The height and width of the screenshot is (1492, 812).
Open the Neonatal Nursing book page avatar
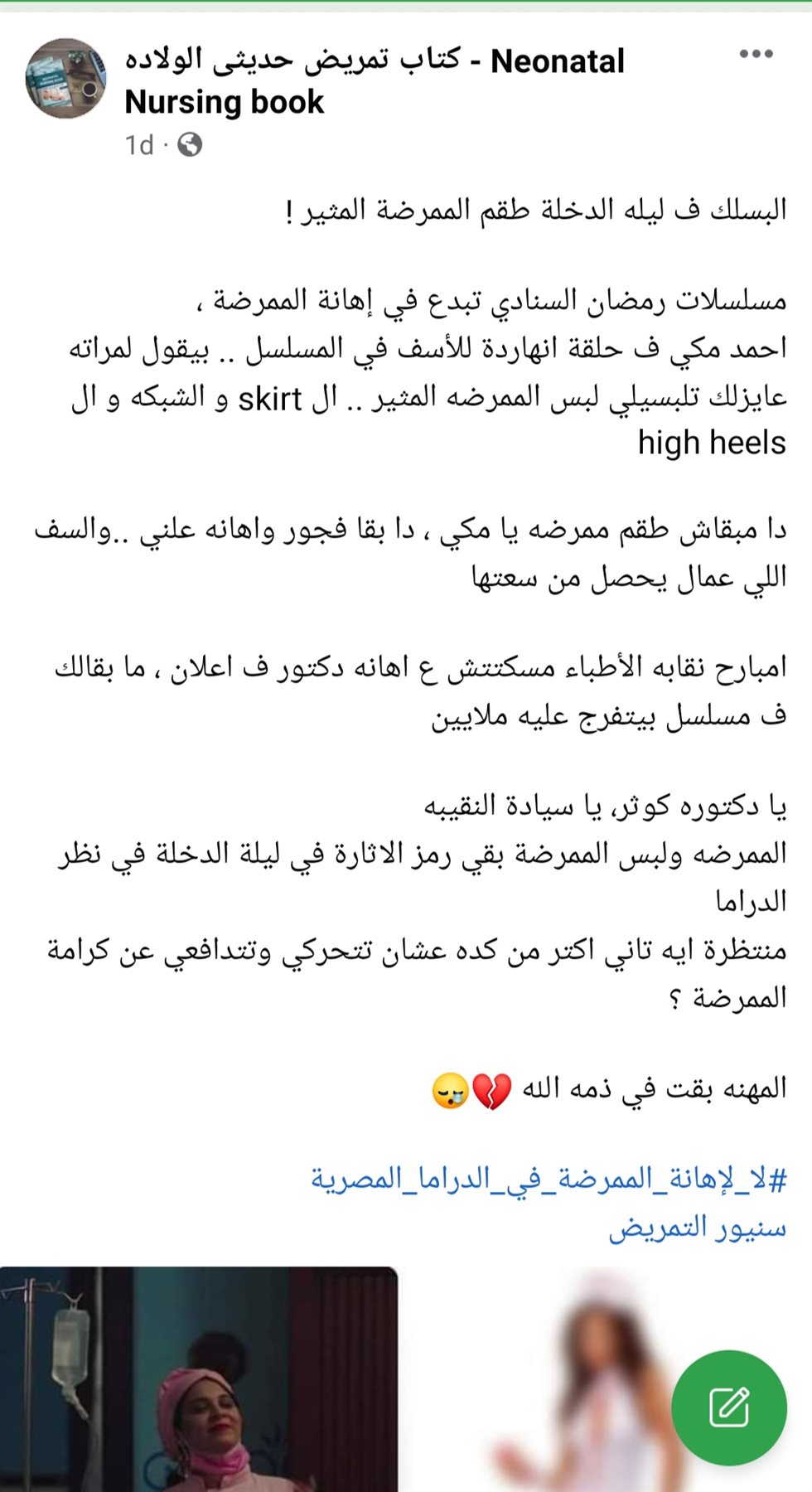66,79
